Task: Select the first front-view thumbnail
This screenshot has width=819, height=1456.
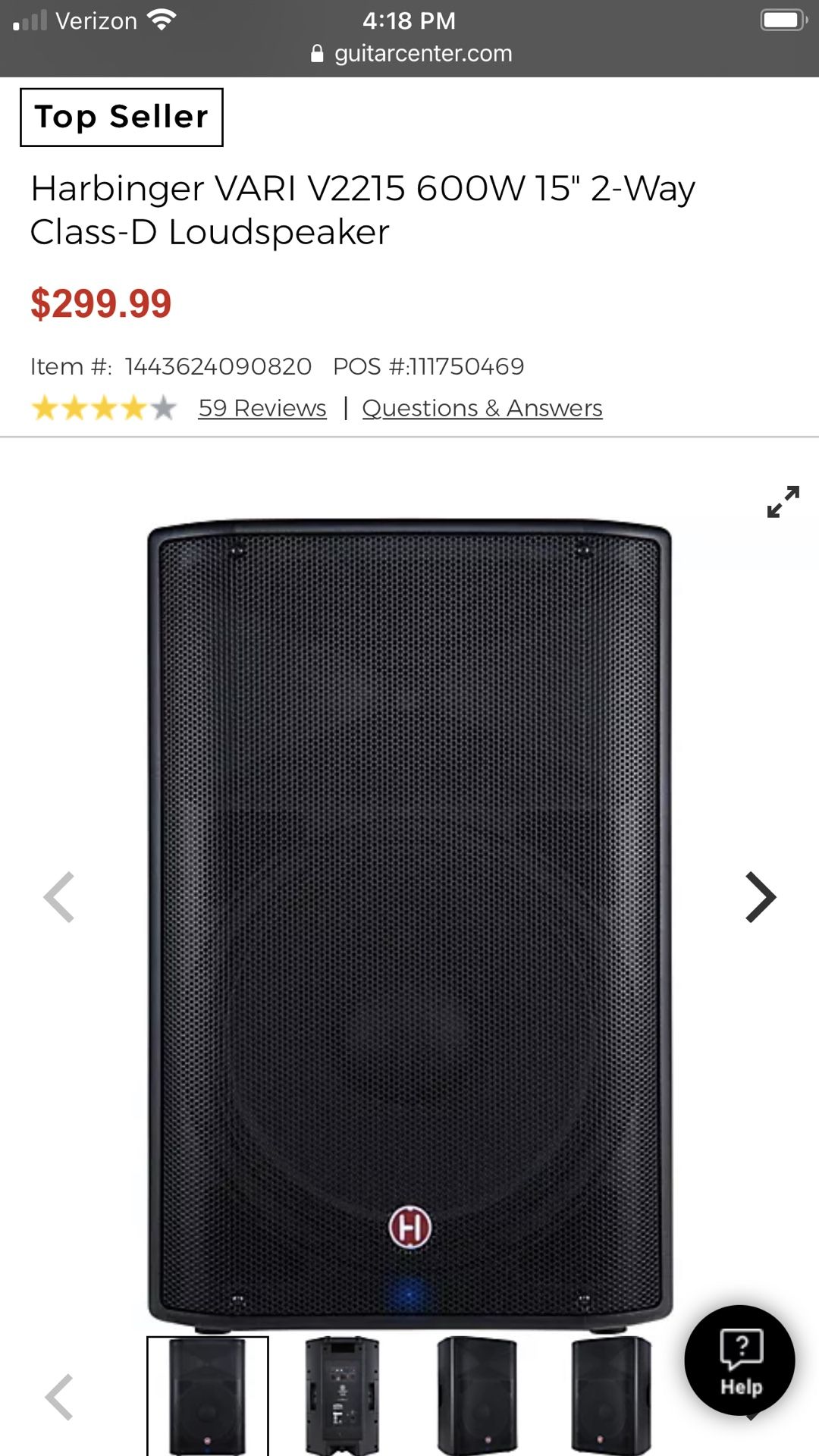Action: (208, 1396)
